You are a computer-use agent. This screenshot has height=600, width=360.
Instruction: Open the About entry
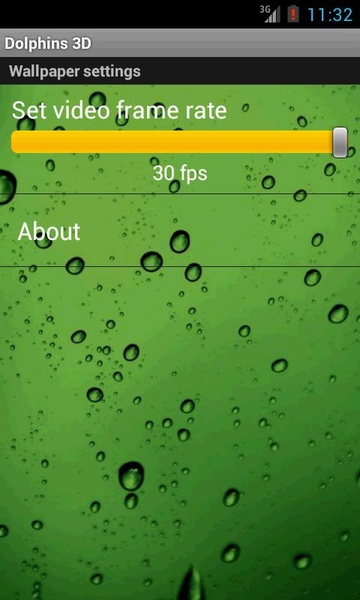[x=180, y=231]
